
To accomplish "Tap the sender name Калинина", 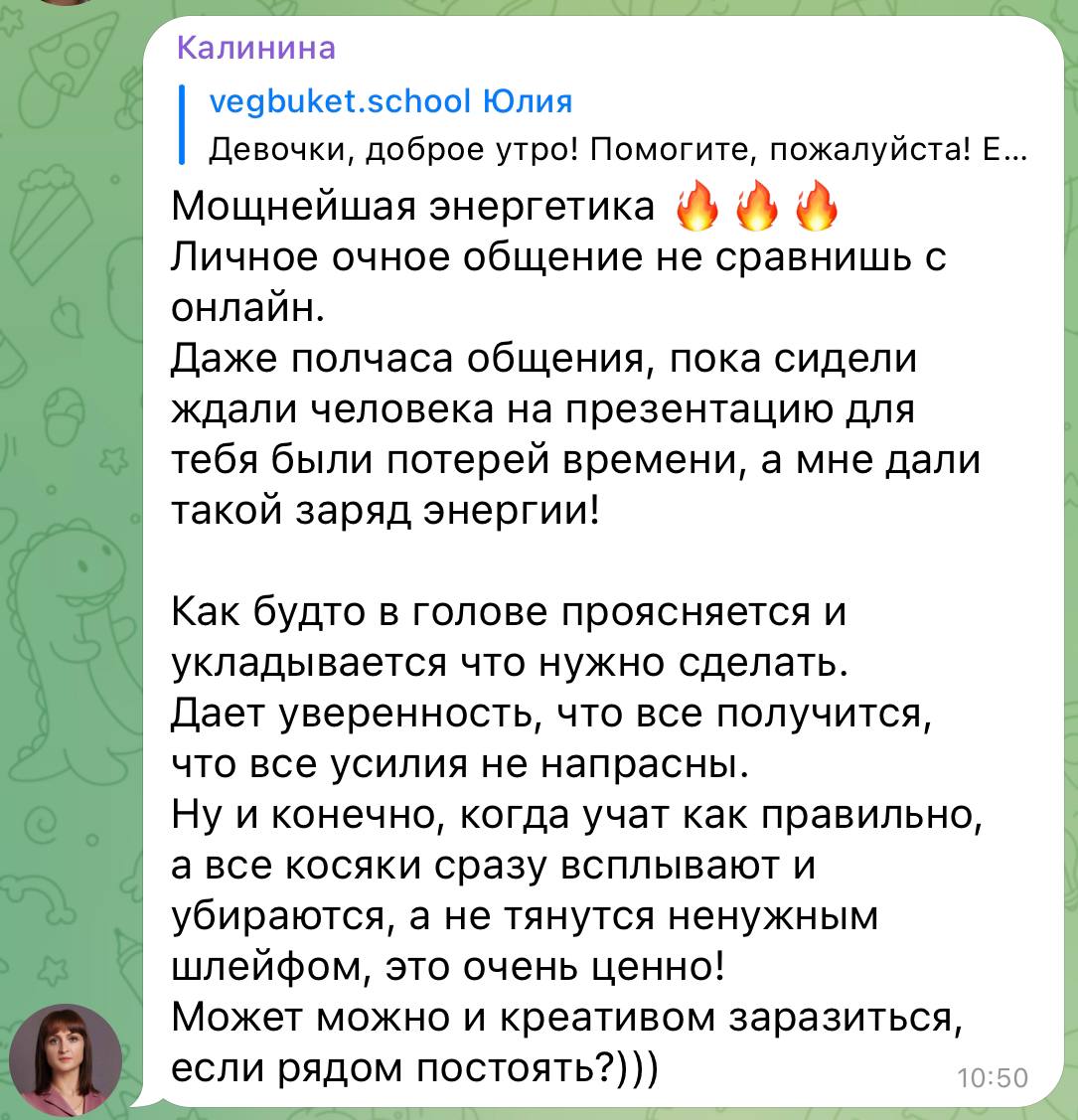I will click(x=256, y=47).
